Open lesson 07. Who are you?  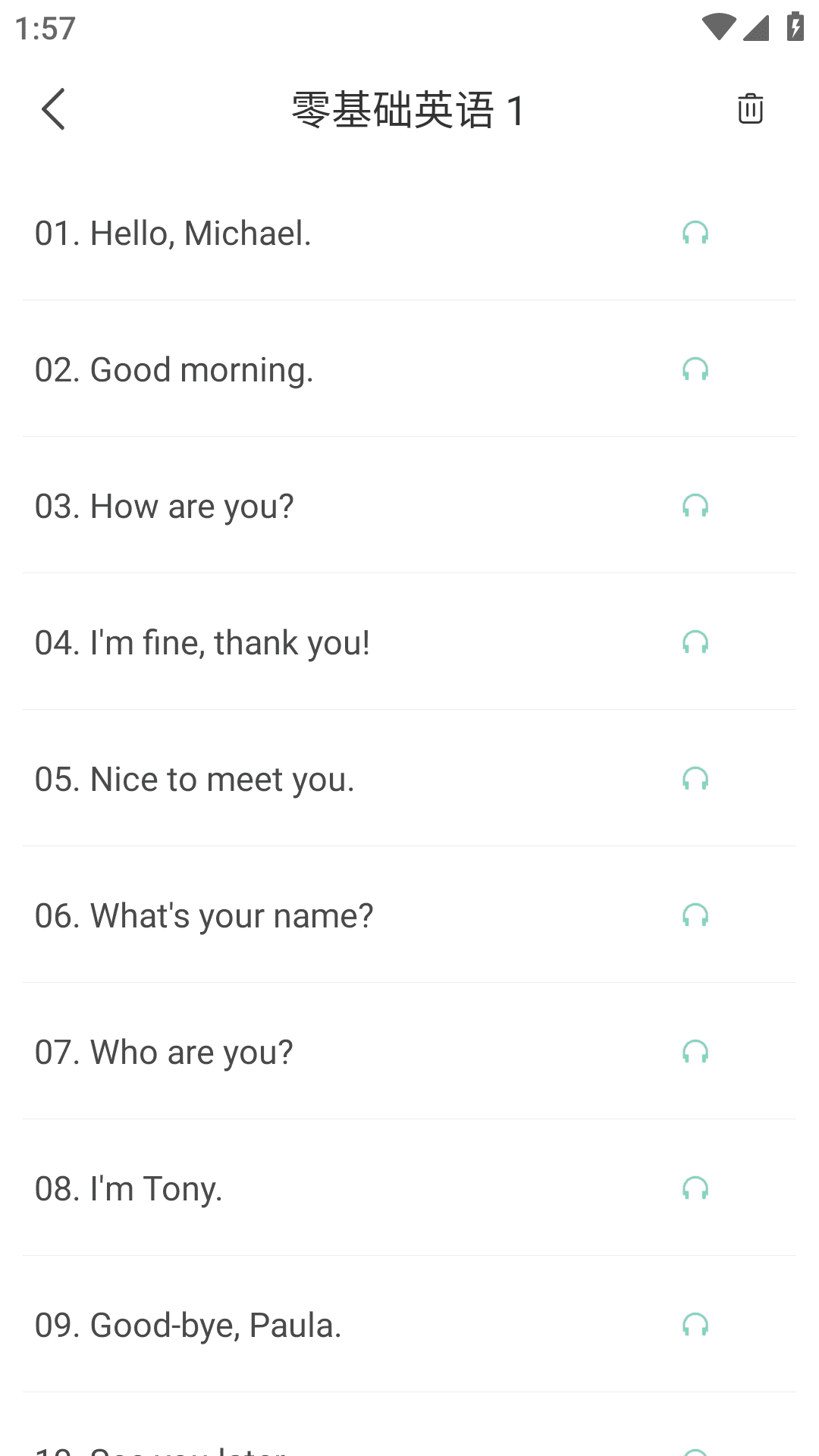[164, 1052]
